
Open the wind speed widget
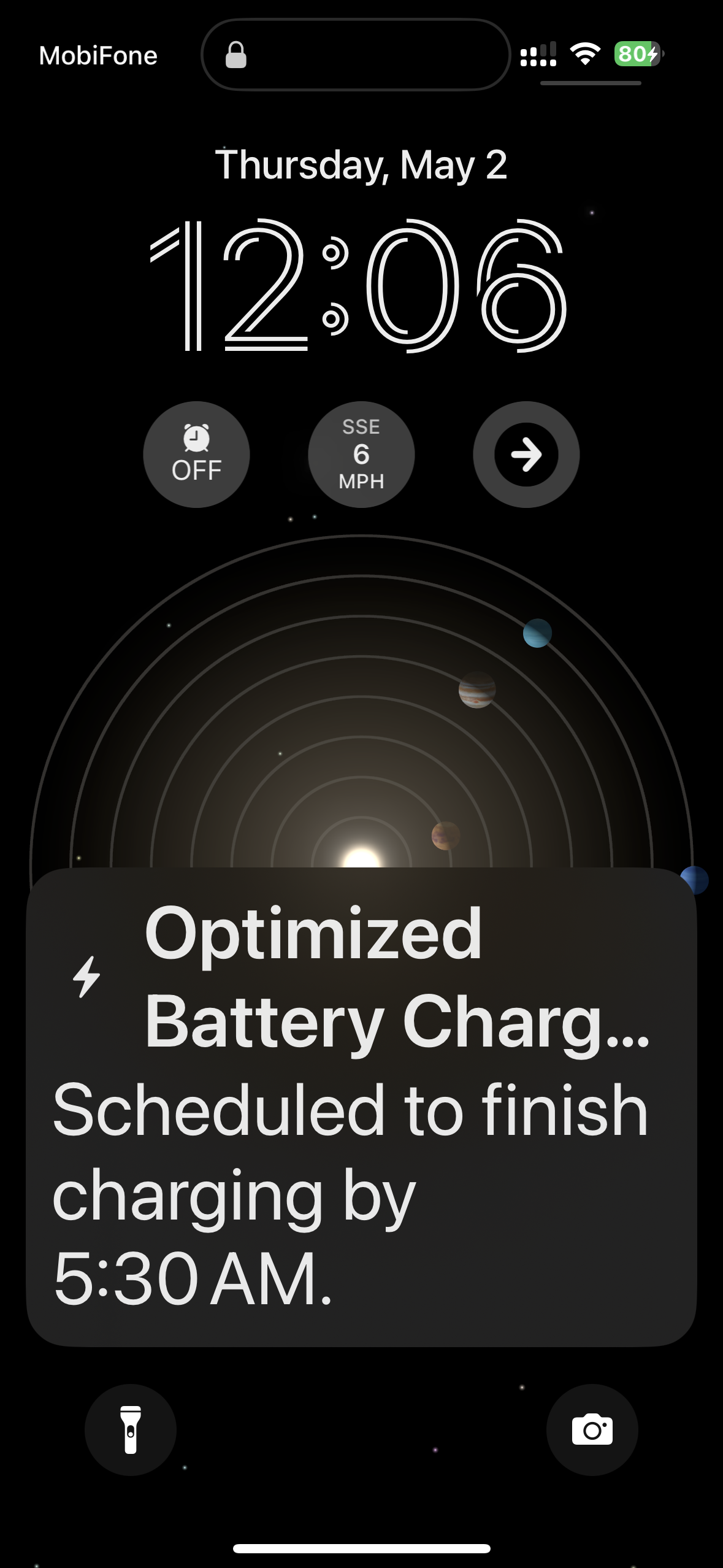pyautogui.click(x=361, y=455)
